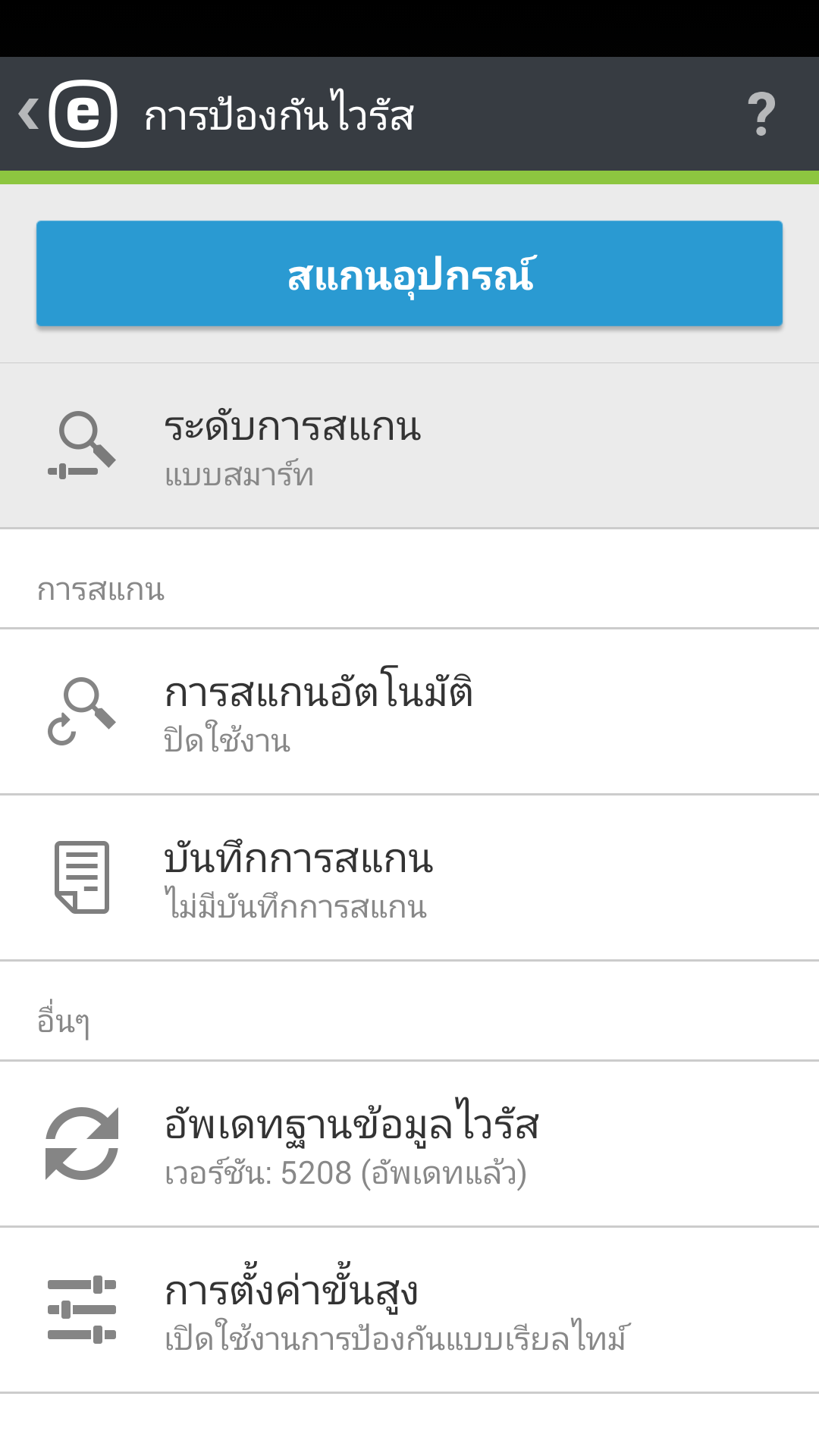Image resolution: width=819 pixels, height=1456 pixels.
Task: Go back using the ESET logo arrow
Action: tap(68, 114)
